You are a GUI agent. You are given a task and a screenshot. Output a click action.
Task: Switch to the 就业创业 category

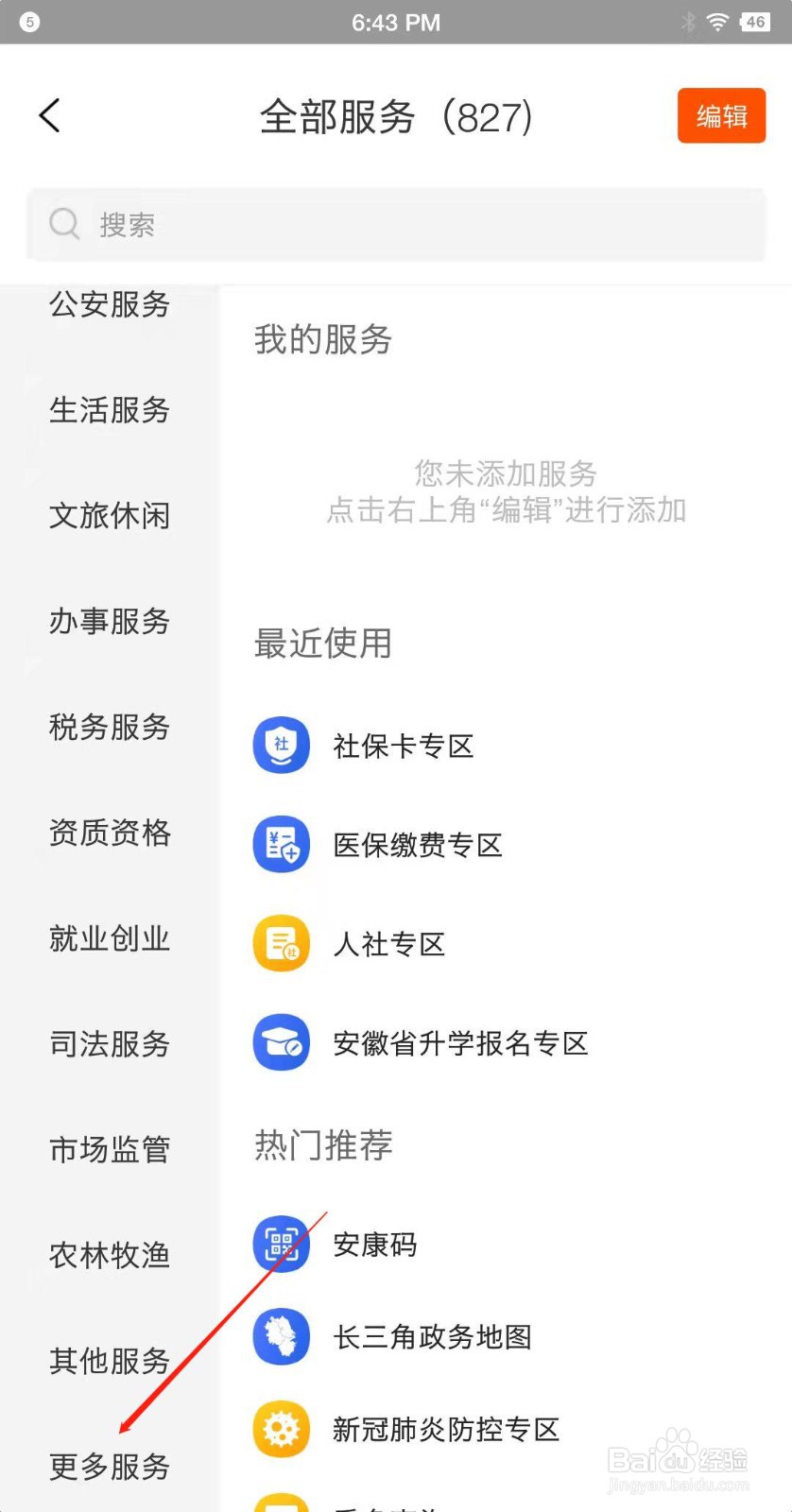click(110, 938)
